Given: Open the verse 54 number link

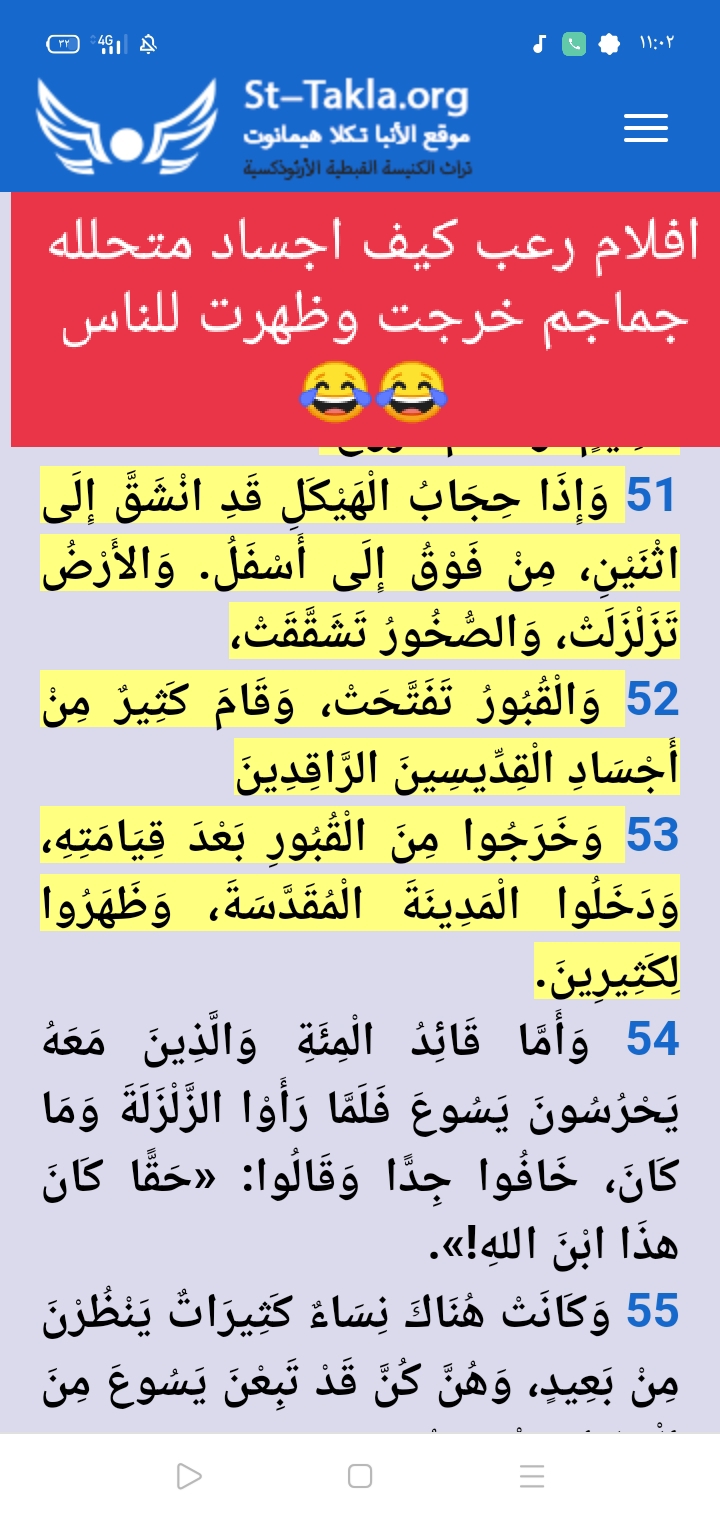Looking at the screenshot, I should click(x=652, y=1040).
